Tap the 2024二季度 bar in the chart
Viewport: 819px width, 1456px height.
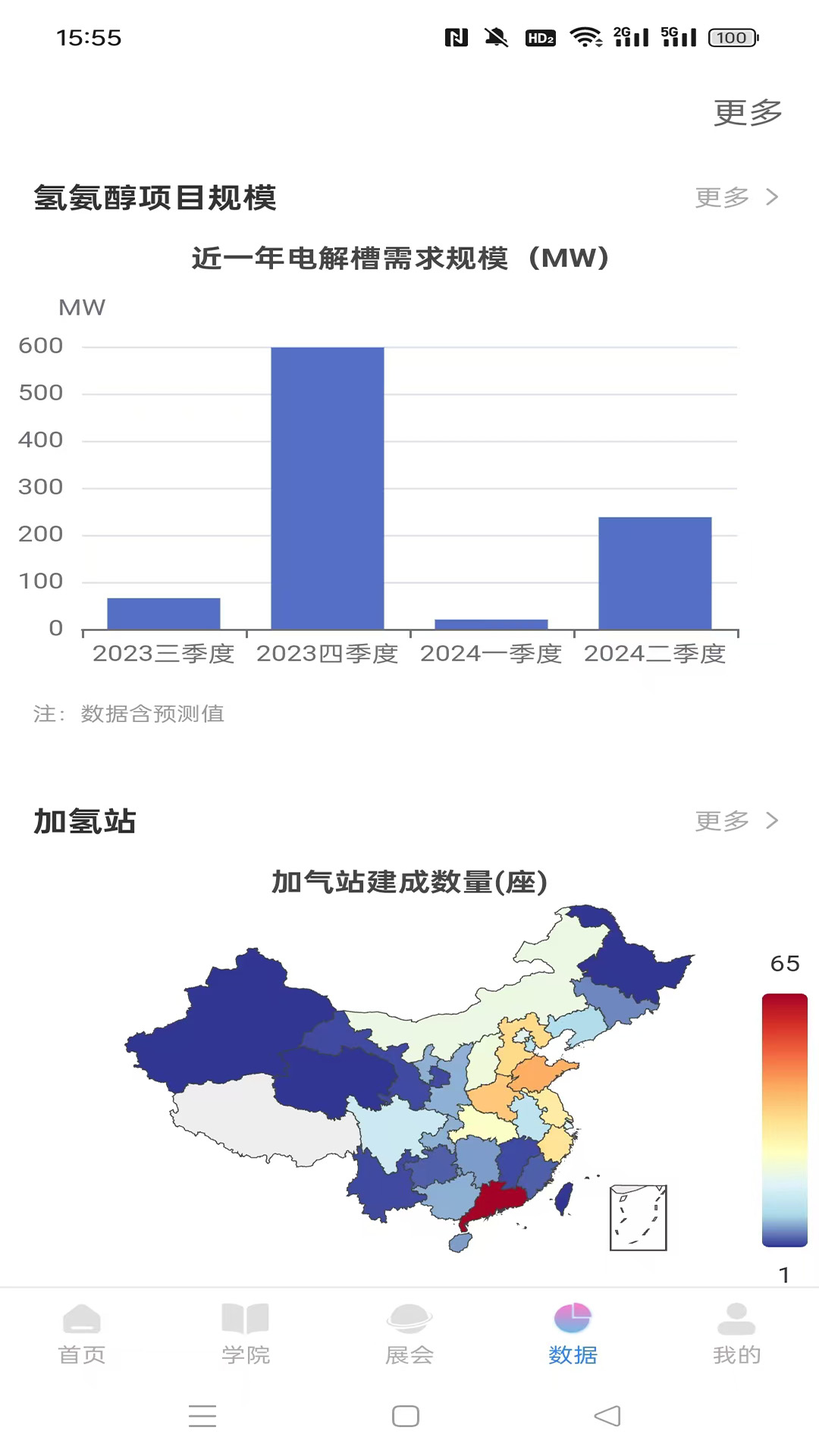point(655,573)
